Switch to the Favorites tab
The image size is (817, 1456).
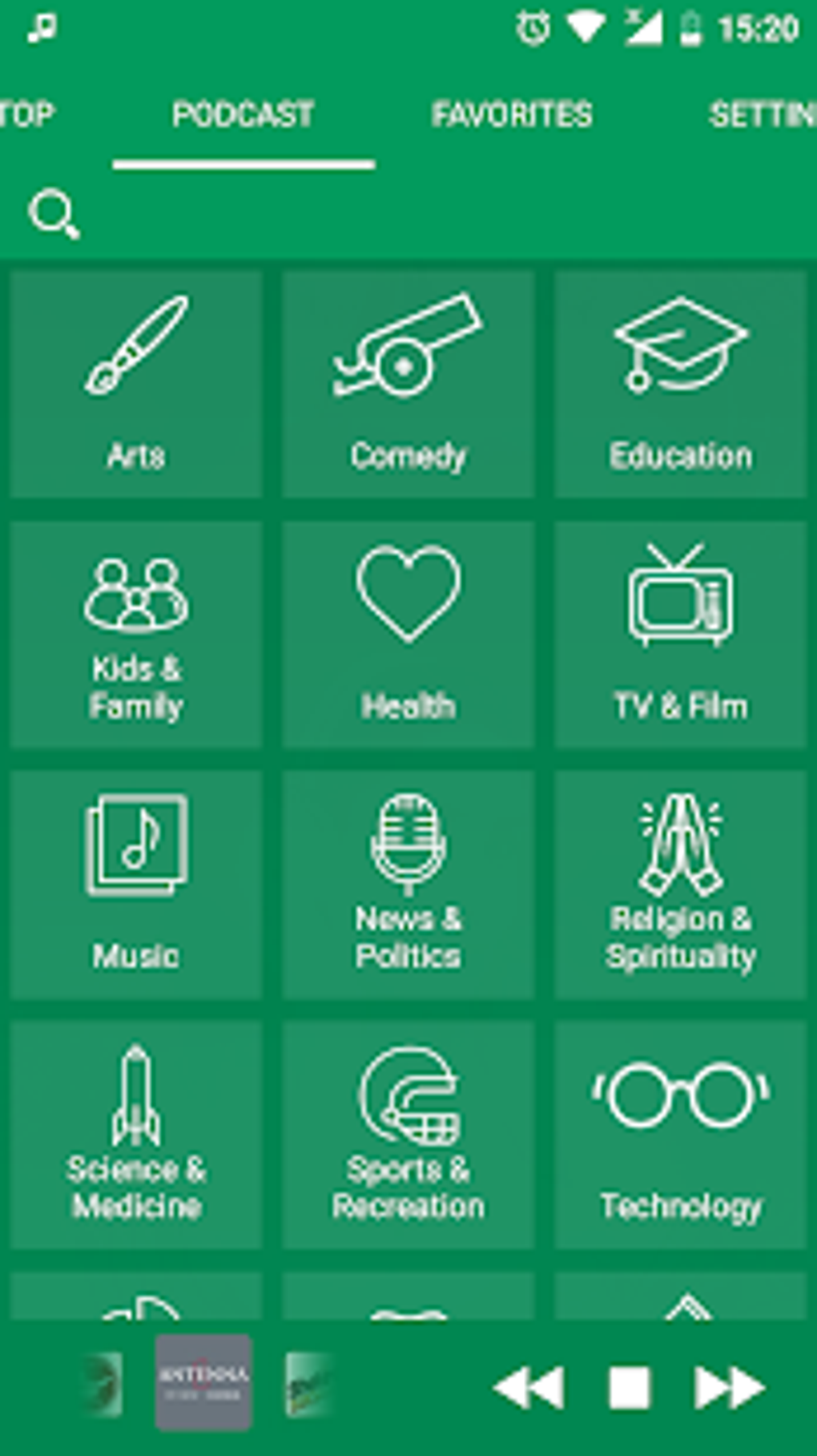click(512, 115)
